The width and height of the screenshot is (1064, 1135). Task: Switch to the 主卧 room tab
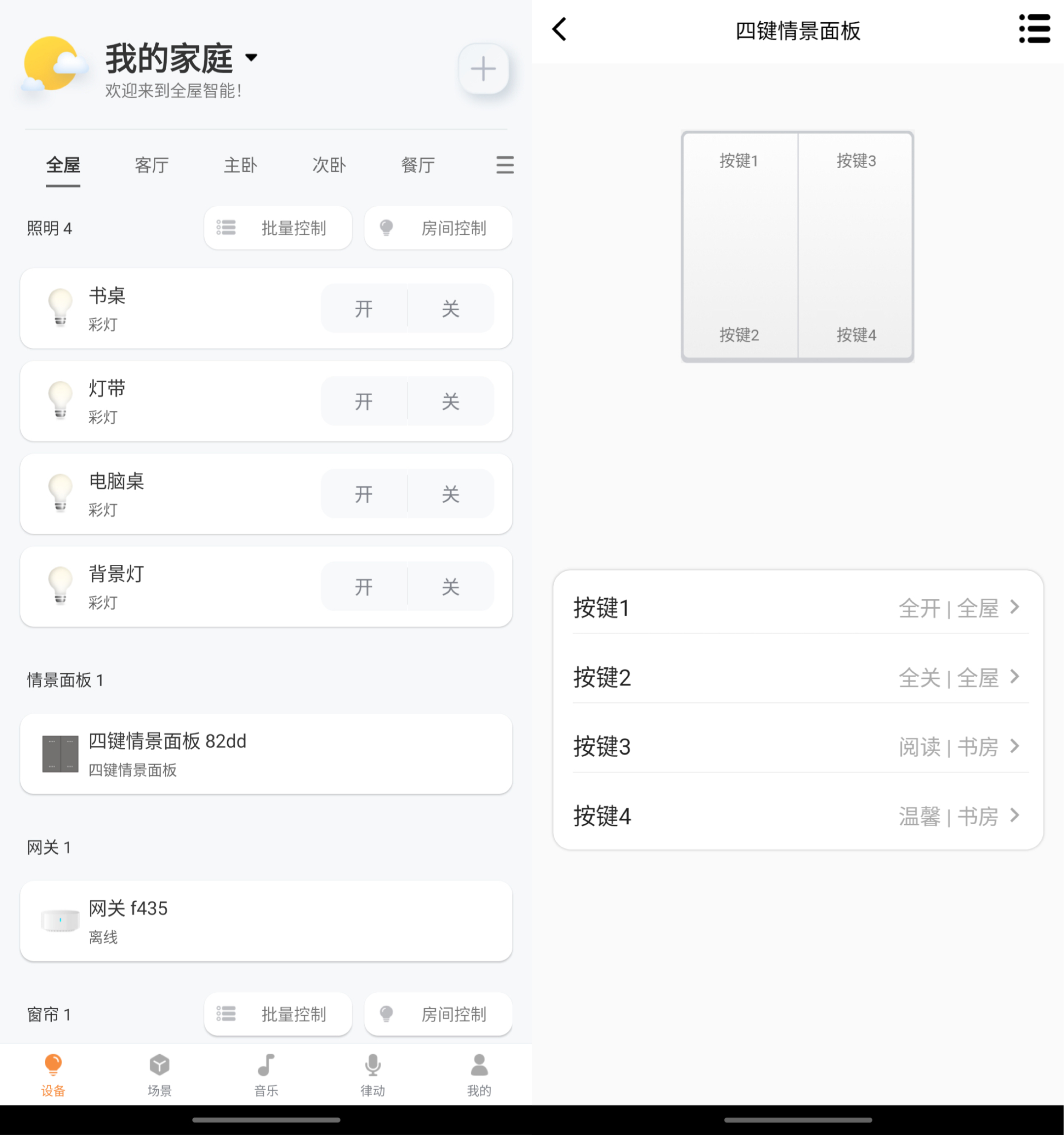click(x=240, y=166)
